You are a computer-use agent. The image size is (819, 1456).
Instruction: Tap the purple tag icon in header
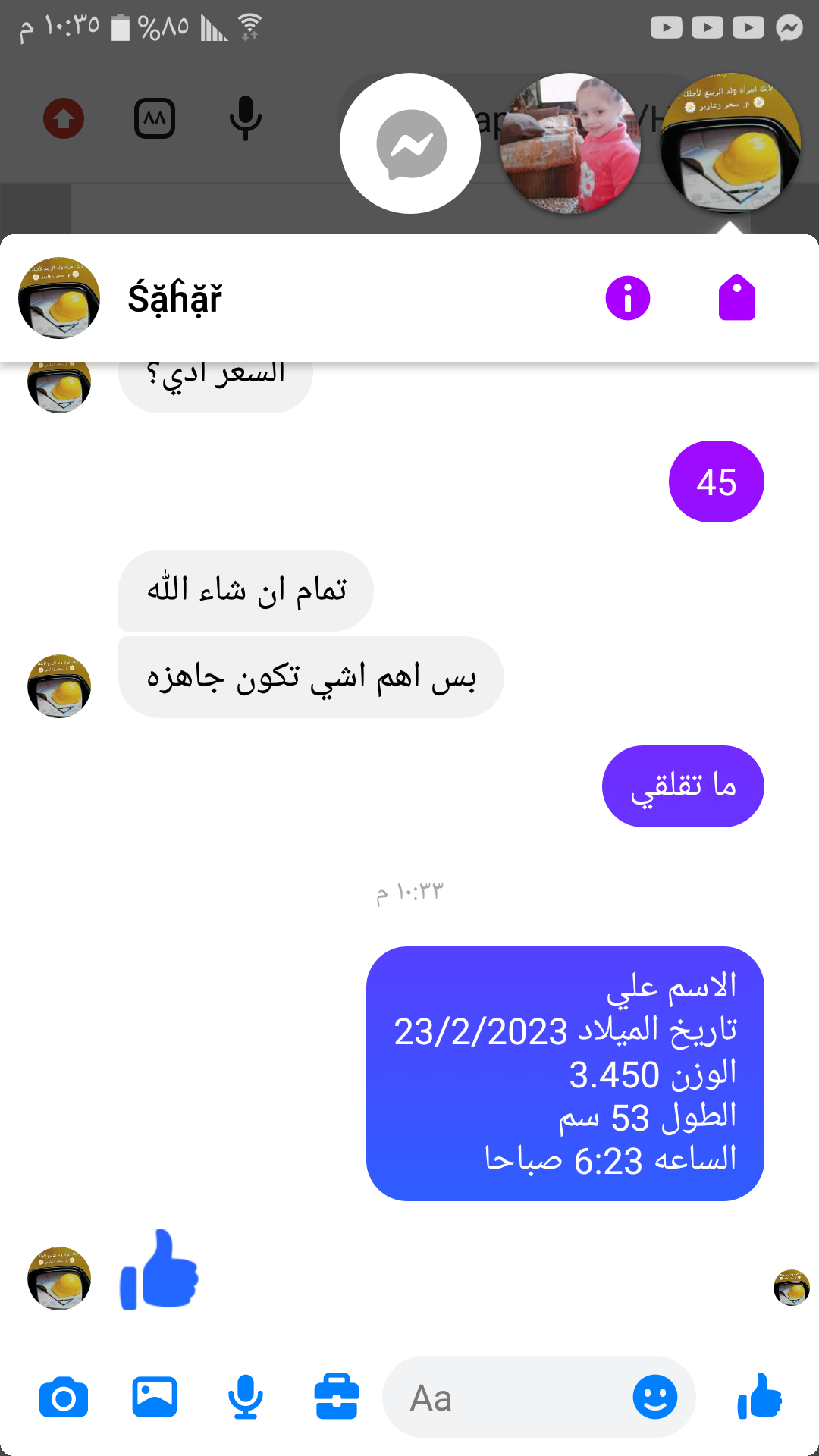point(736,298)
